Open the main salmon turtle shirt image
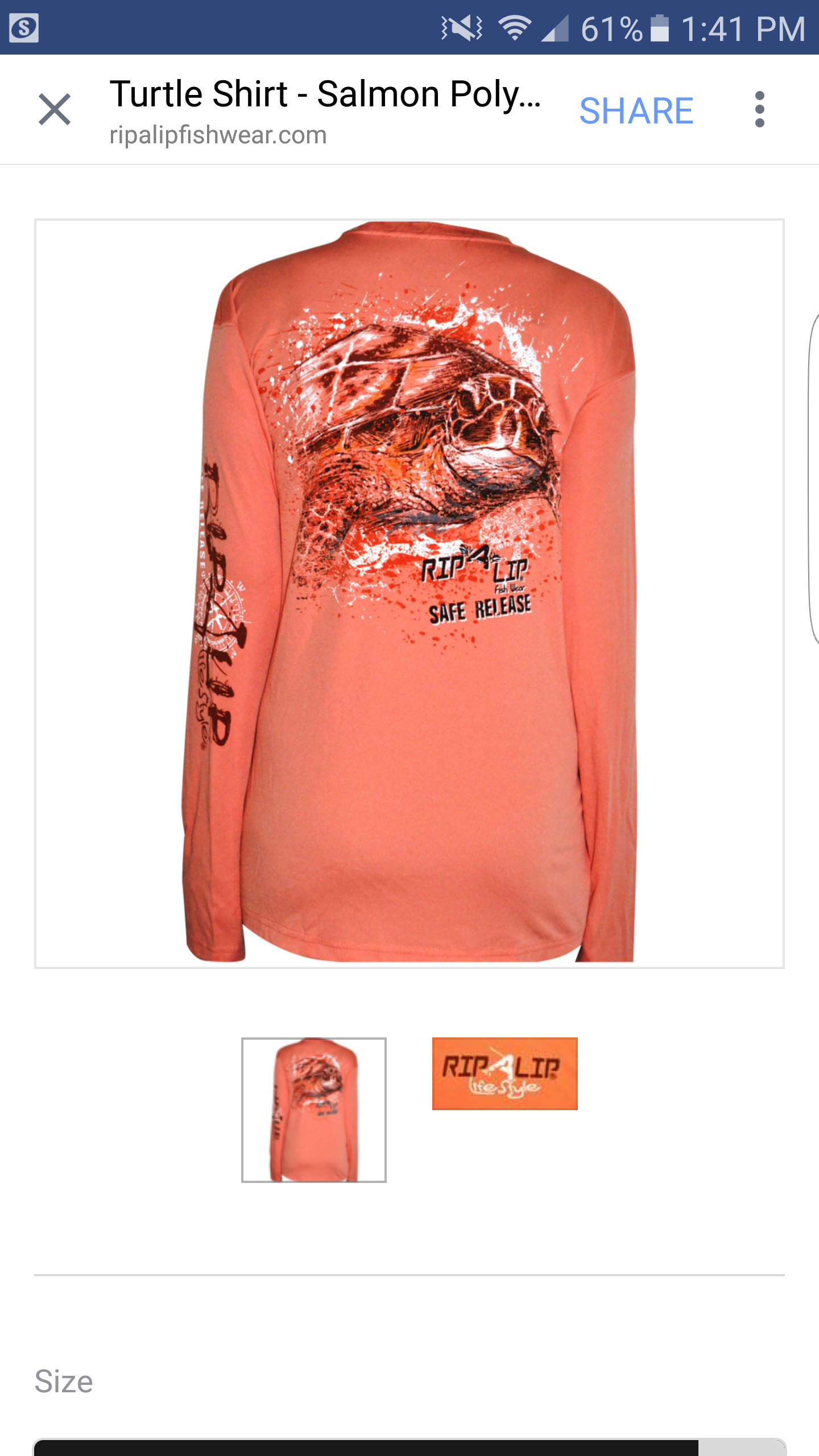819x1456 pixels. point(409,593)
